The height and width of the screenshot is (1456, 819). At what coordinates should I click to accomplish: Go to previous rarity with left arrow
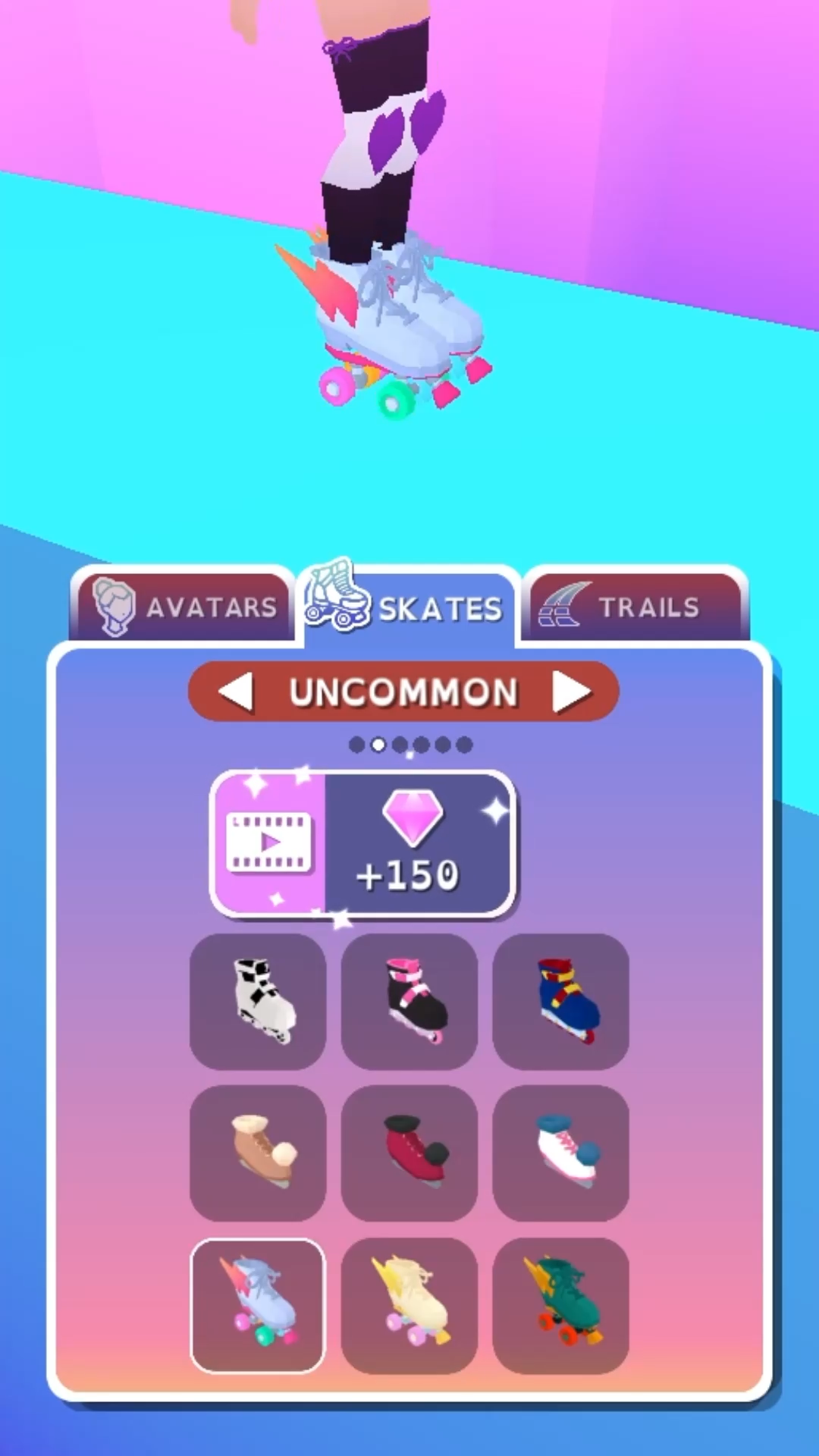pos(236,692)
